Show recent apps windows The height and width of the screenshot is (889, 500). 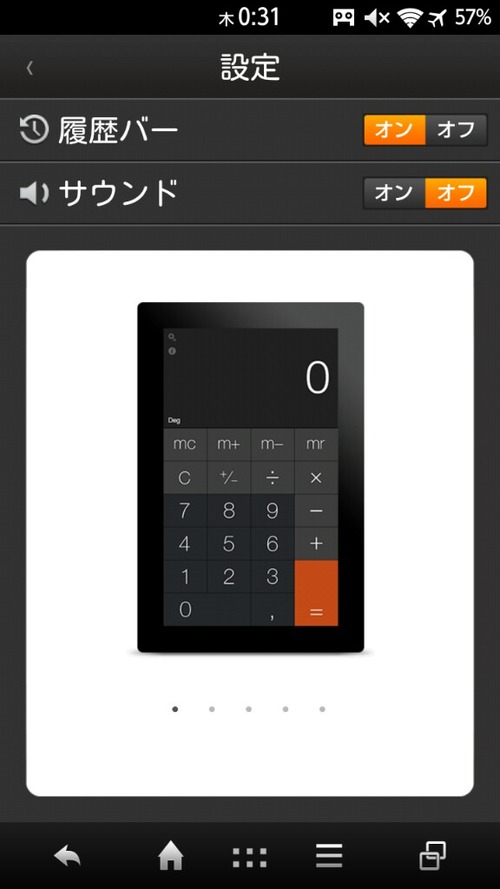pos(432,856)
